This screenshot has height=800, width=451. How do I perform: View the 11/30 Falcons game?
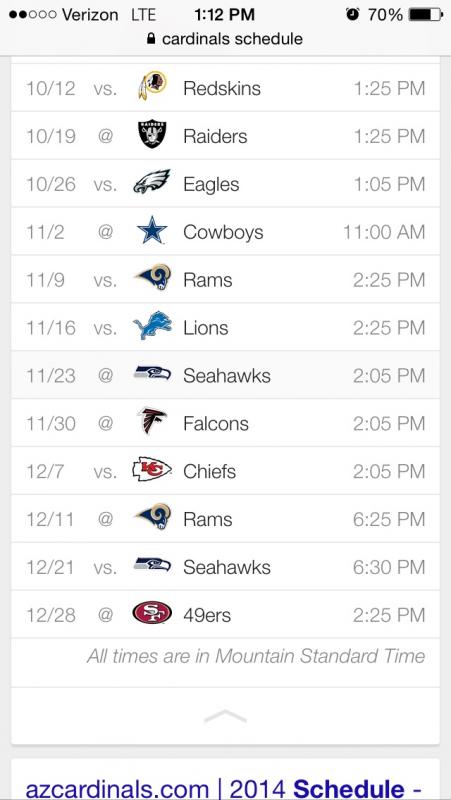[225, 423]
